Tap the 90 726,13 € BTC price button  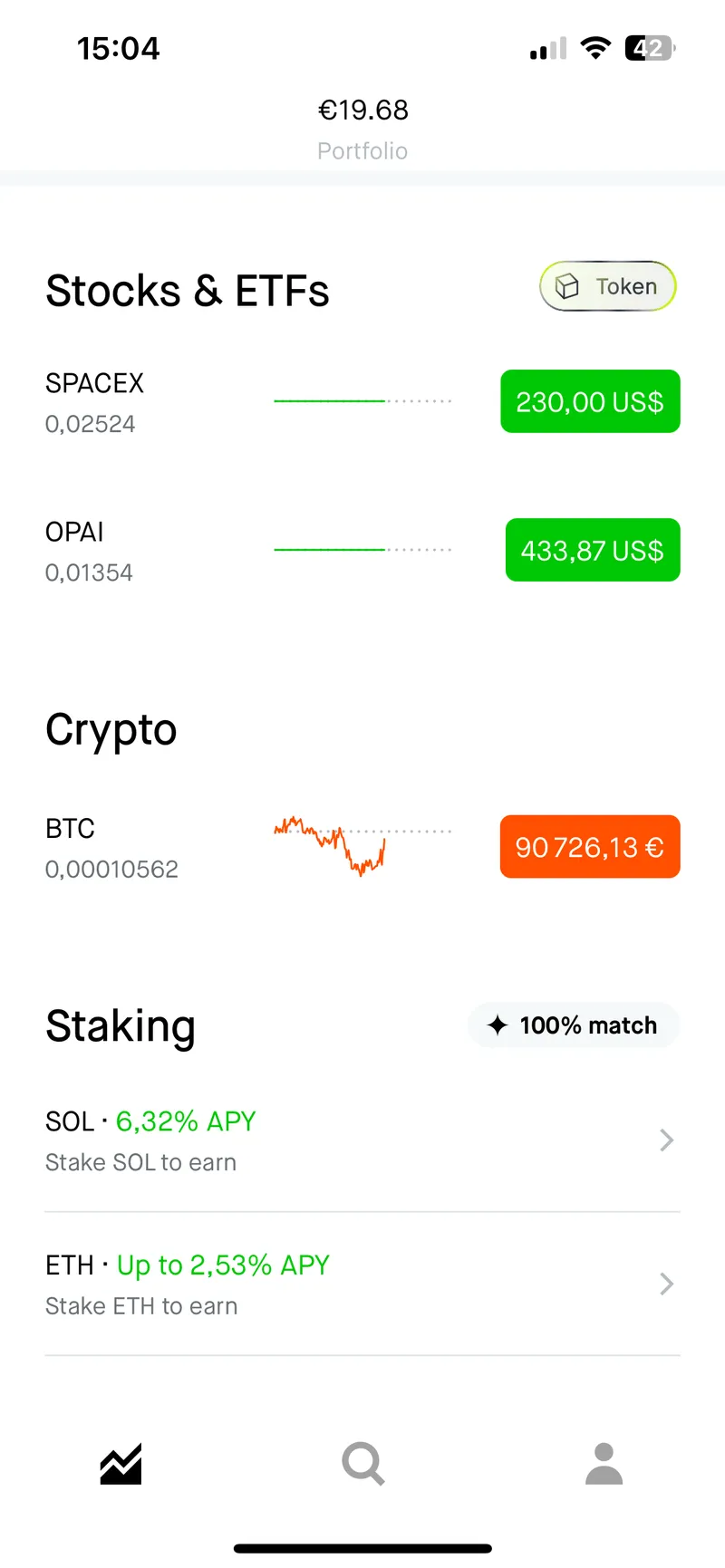[590, 847]
